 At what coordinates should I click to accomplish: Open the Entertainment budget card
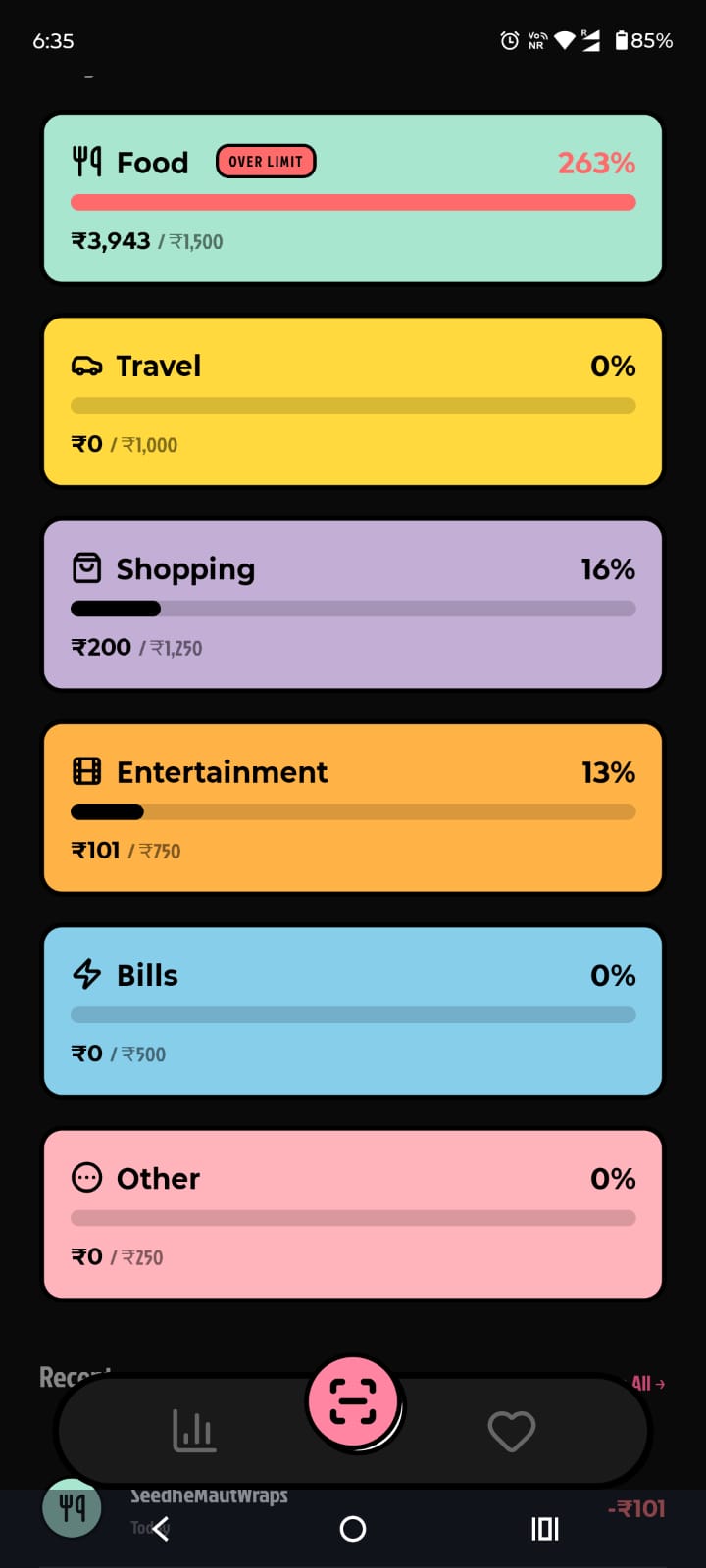pos(353,807)
